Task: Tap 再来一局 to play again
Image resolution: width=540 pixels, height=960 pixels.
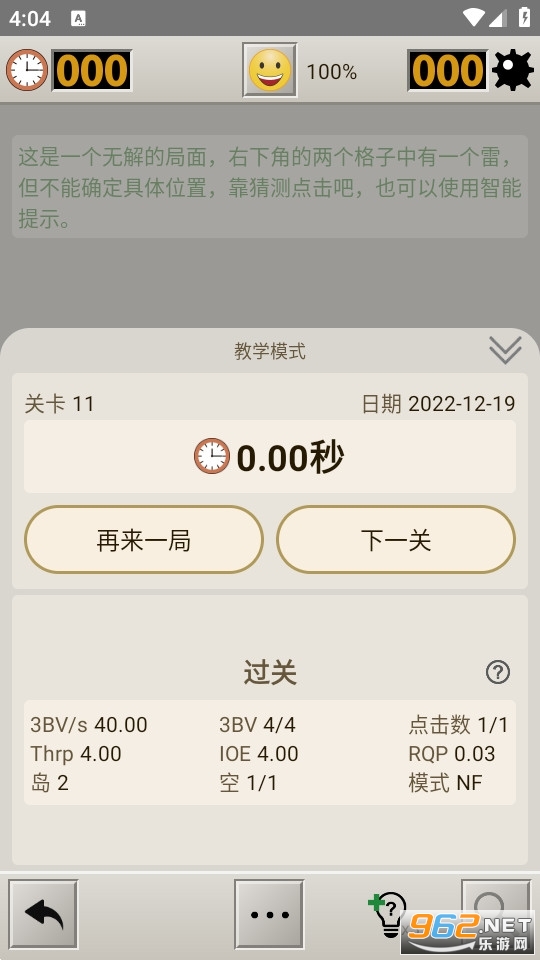Action: tap(144, 539)
